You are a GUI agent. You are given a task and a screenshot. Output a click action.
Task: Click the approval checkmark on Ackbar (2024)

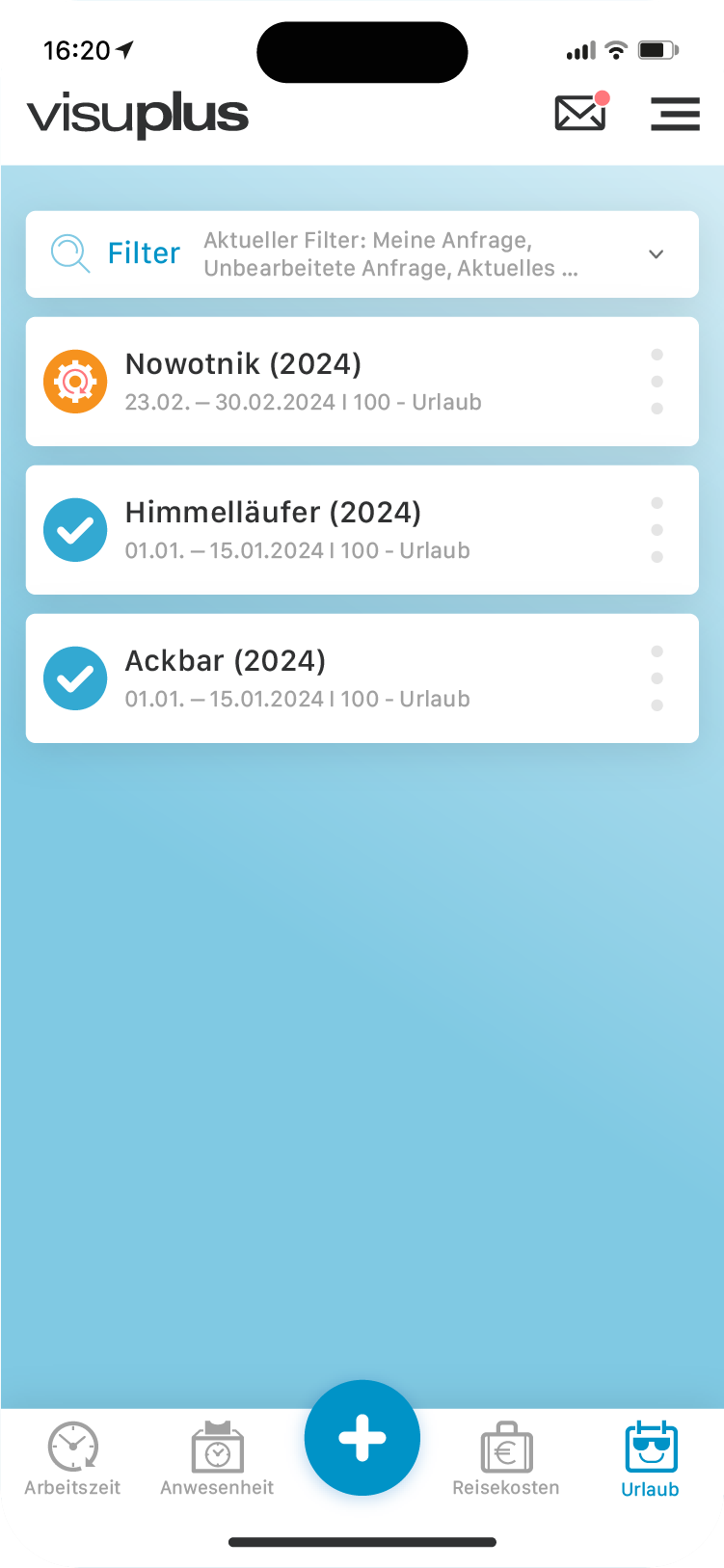pos(75,678)
